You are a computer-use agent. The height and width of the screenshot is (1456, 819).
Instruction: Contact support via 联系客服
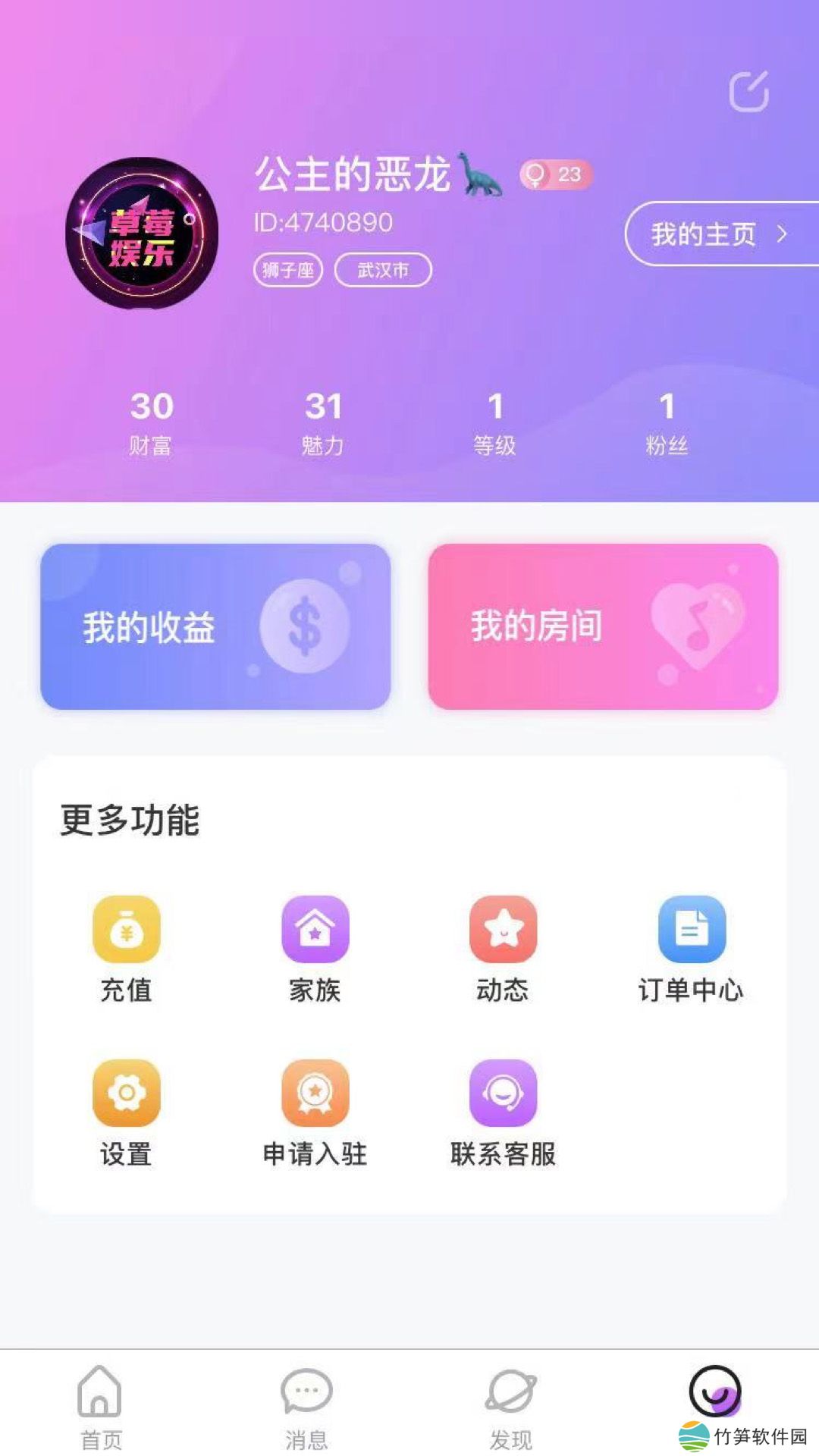tap(503, 1112)
